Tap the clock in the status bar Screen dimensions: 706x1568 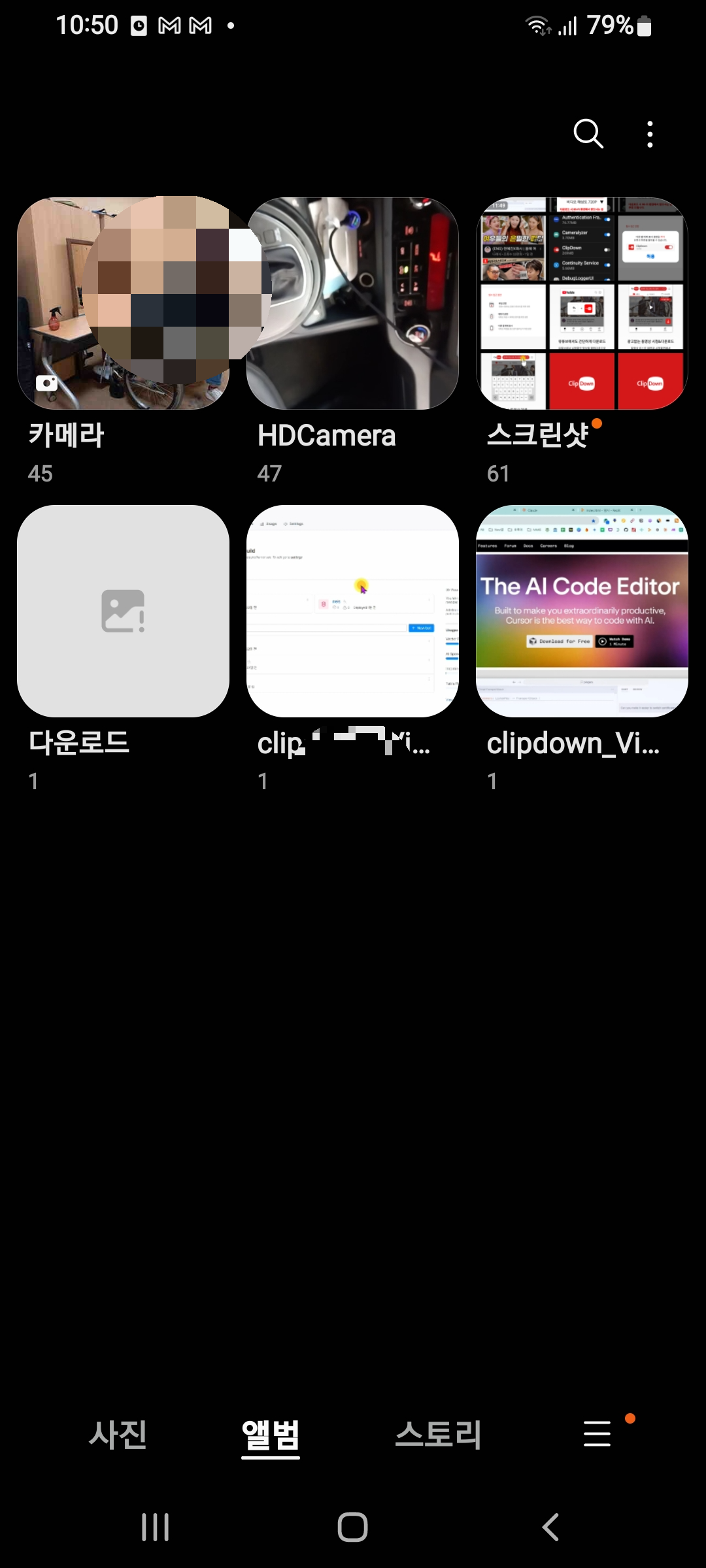88,25
